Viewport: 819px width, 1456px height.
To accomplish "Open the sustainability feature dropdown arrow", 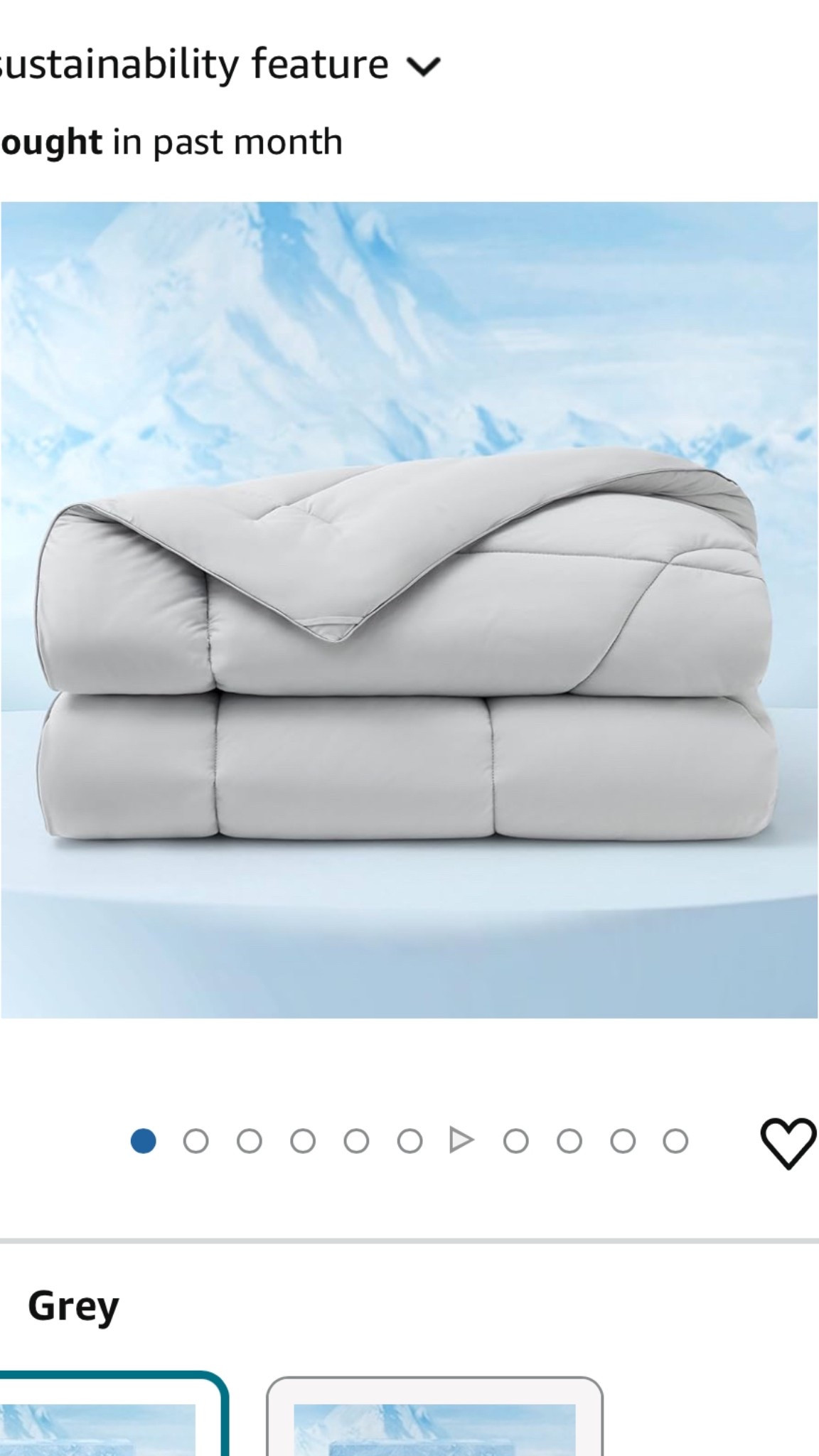I will [x=424, y=66].
